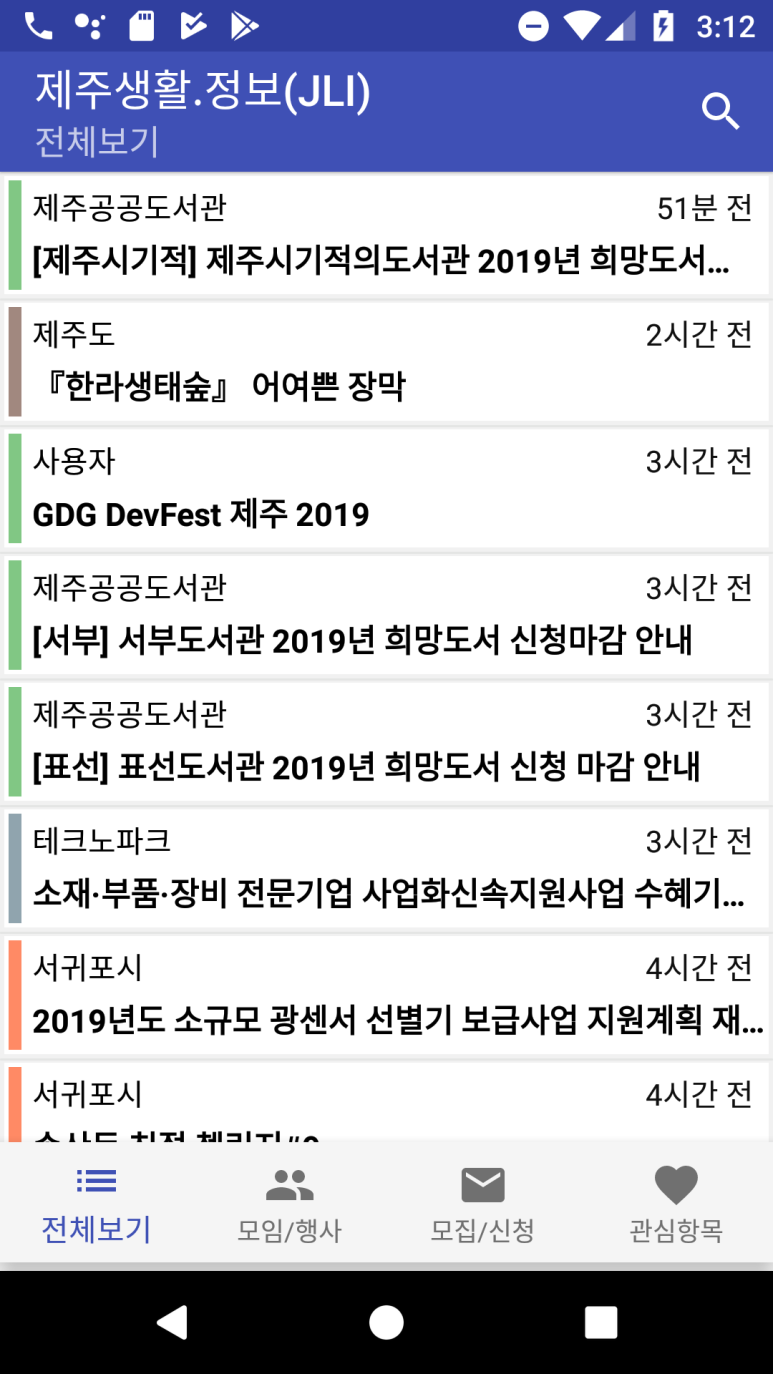Switch to the 모임/행사 tab

tap(289, 1203)
